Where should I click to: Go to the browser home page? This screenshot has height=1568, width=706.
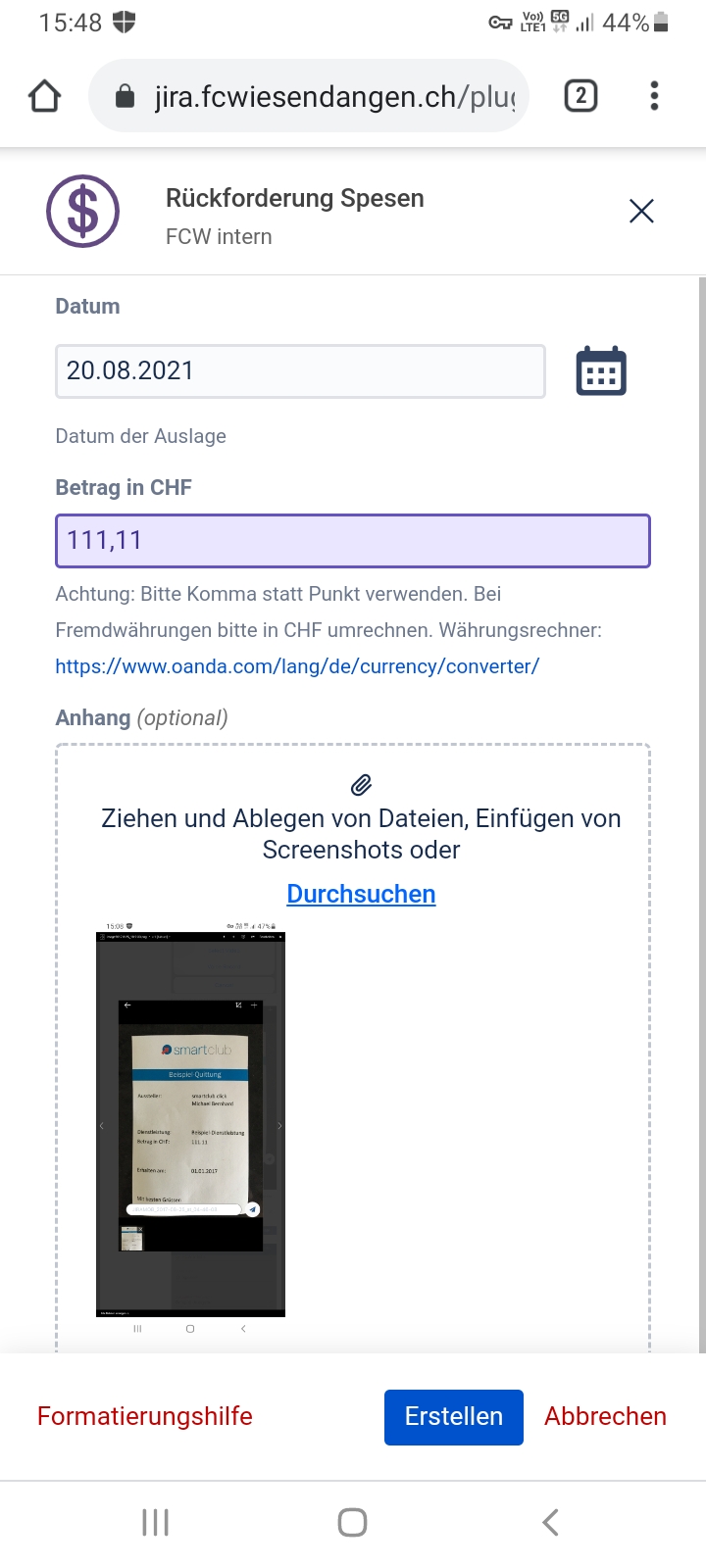(x=45, y=96)
